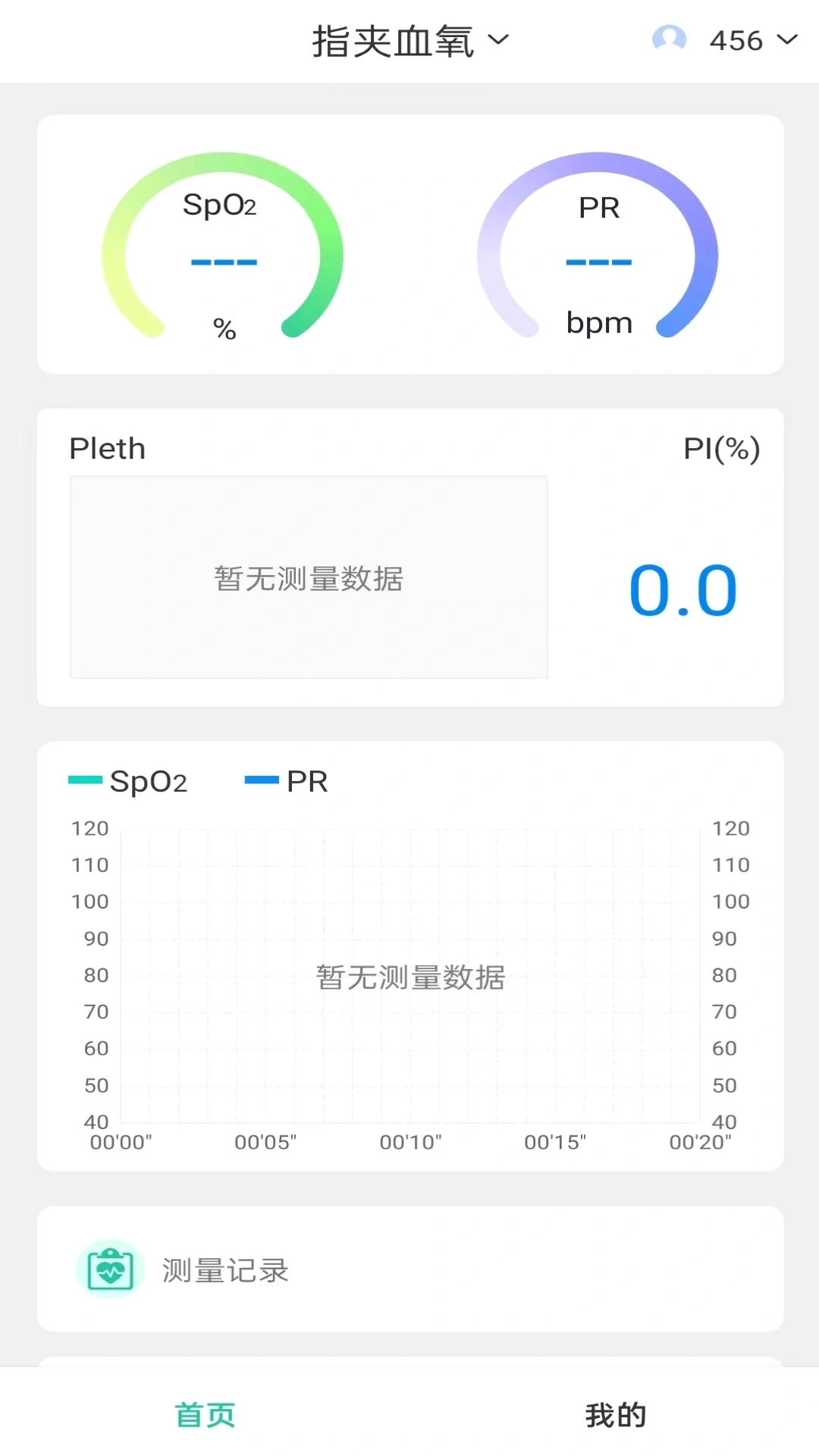819x1456 pixels.
Task: Toggle the bpm reading display
Action: click(x=599, y=322)
